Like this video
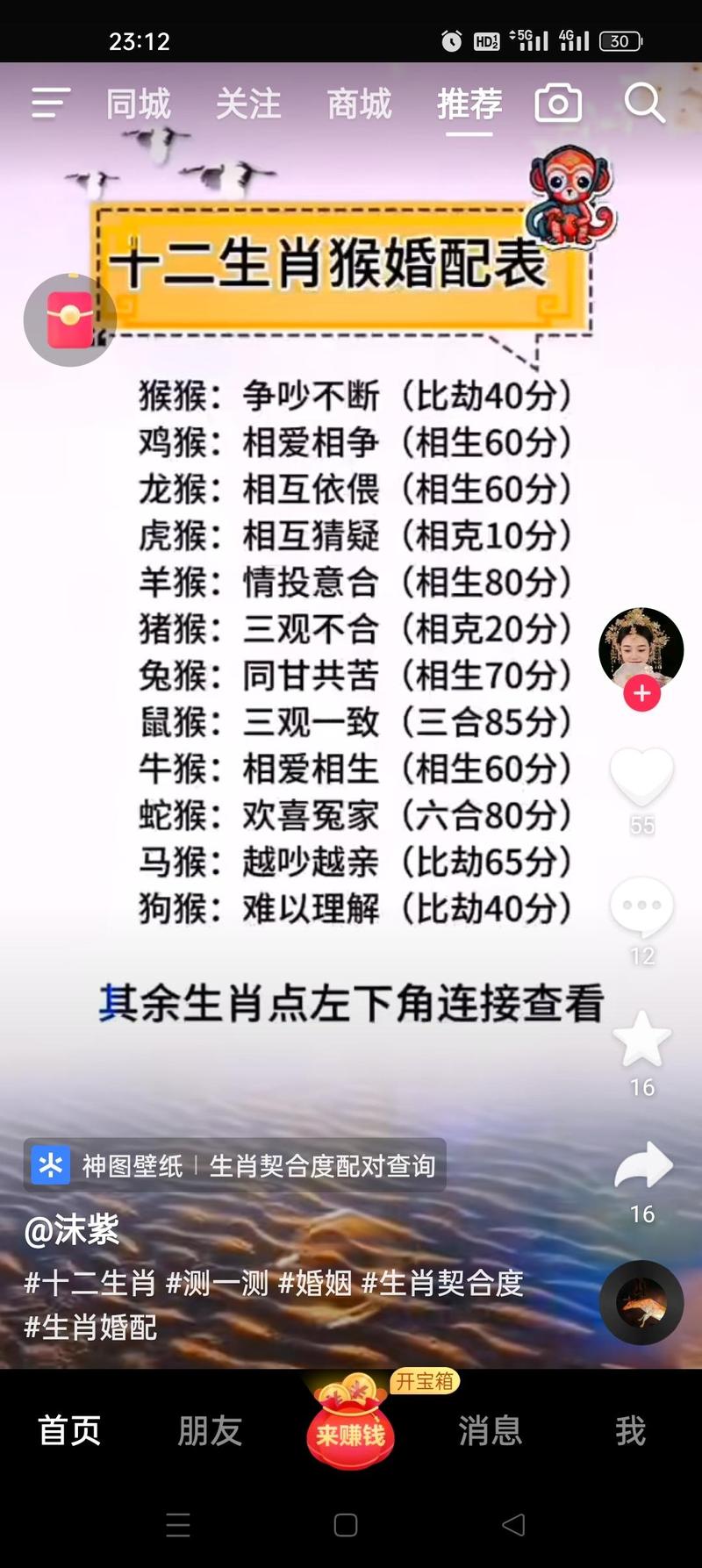This screenshot has height=1568, width=702. pos(641,777)
